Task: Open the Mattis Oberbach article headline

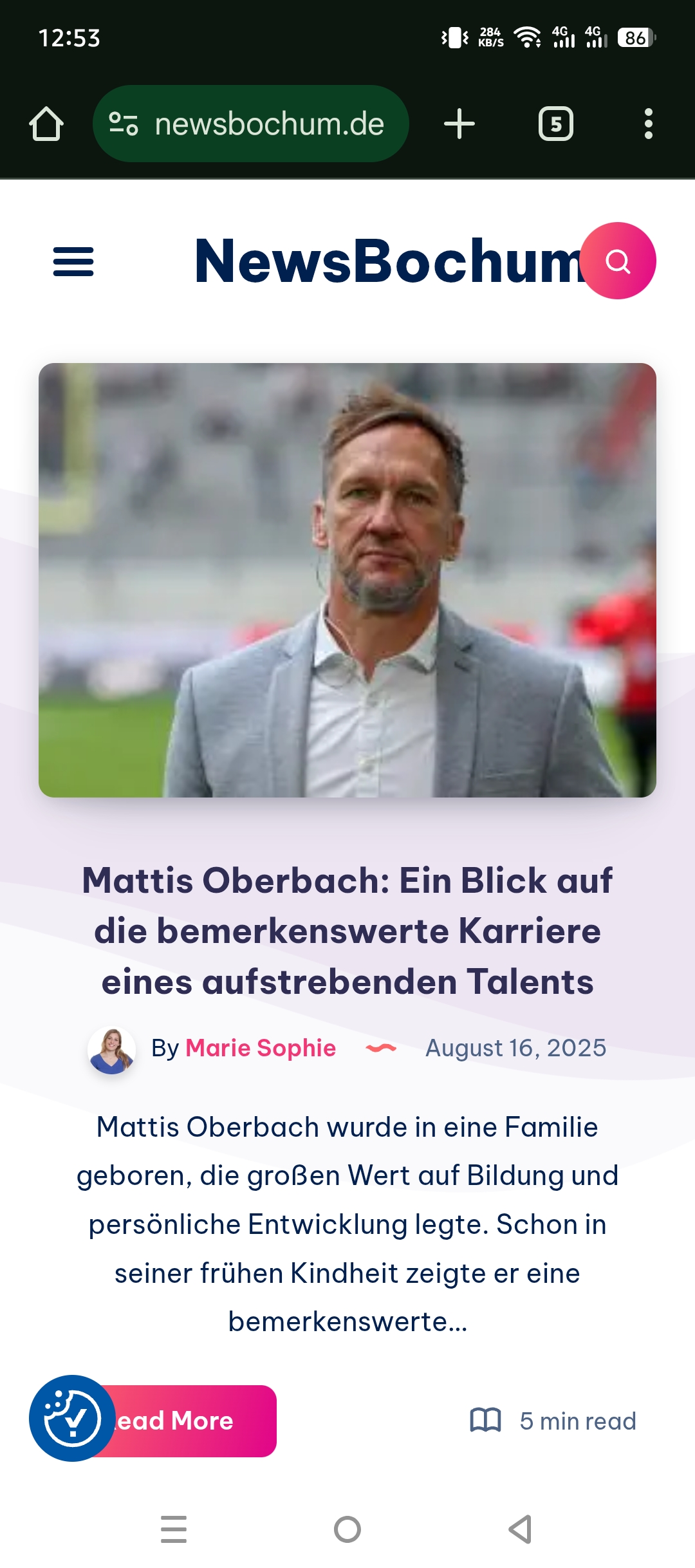Action: coord(347,931)
